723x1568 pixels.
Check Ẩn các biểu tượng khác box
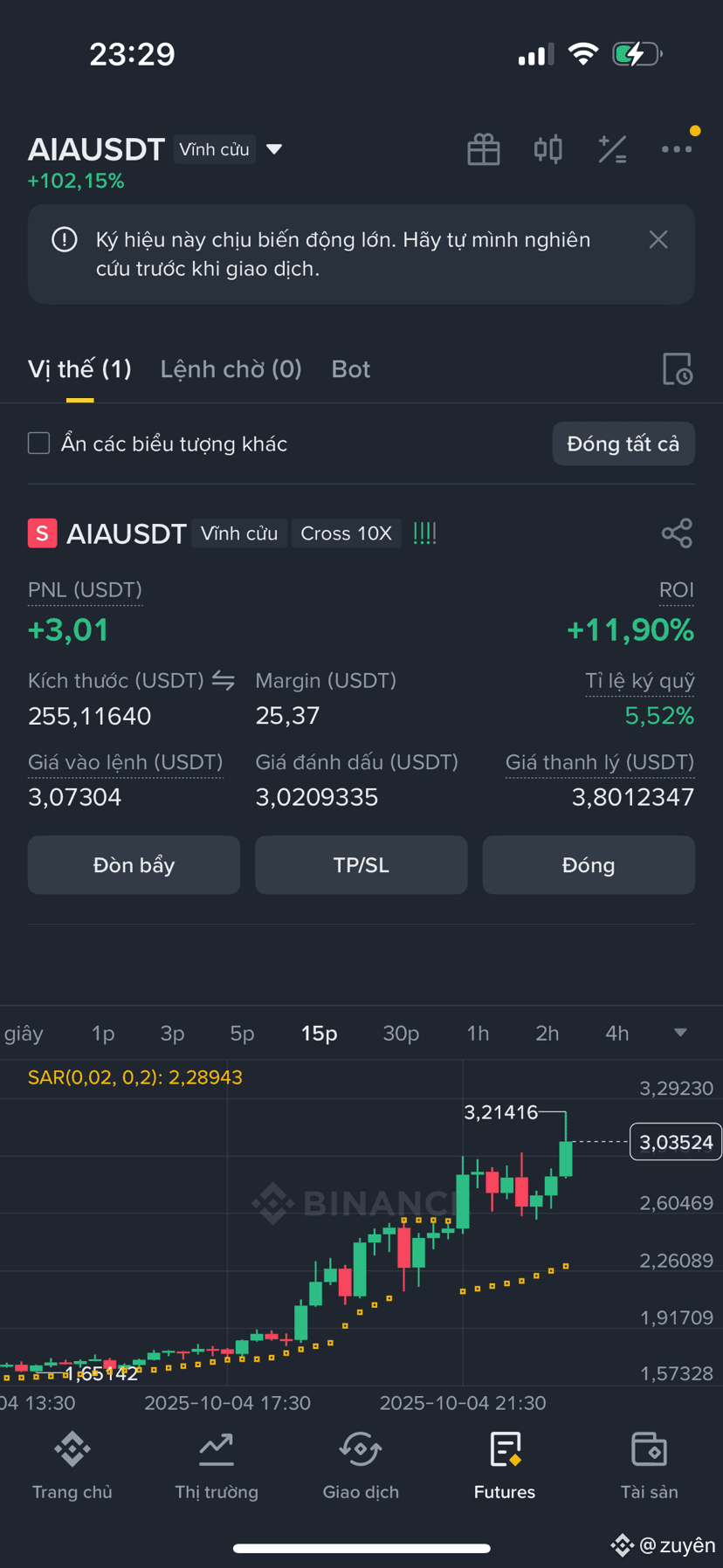pyautogui.click(x=39, y=444)
